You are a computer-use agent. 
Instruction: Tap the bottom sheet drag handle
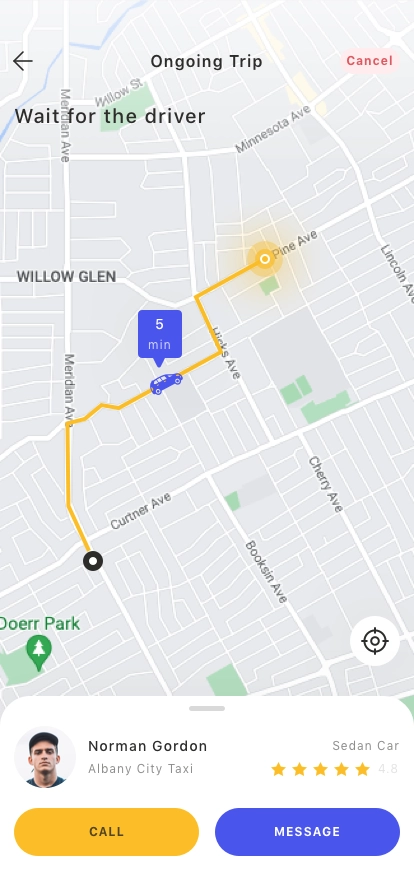coord(207,709)
